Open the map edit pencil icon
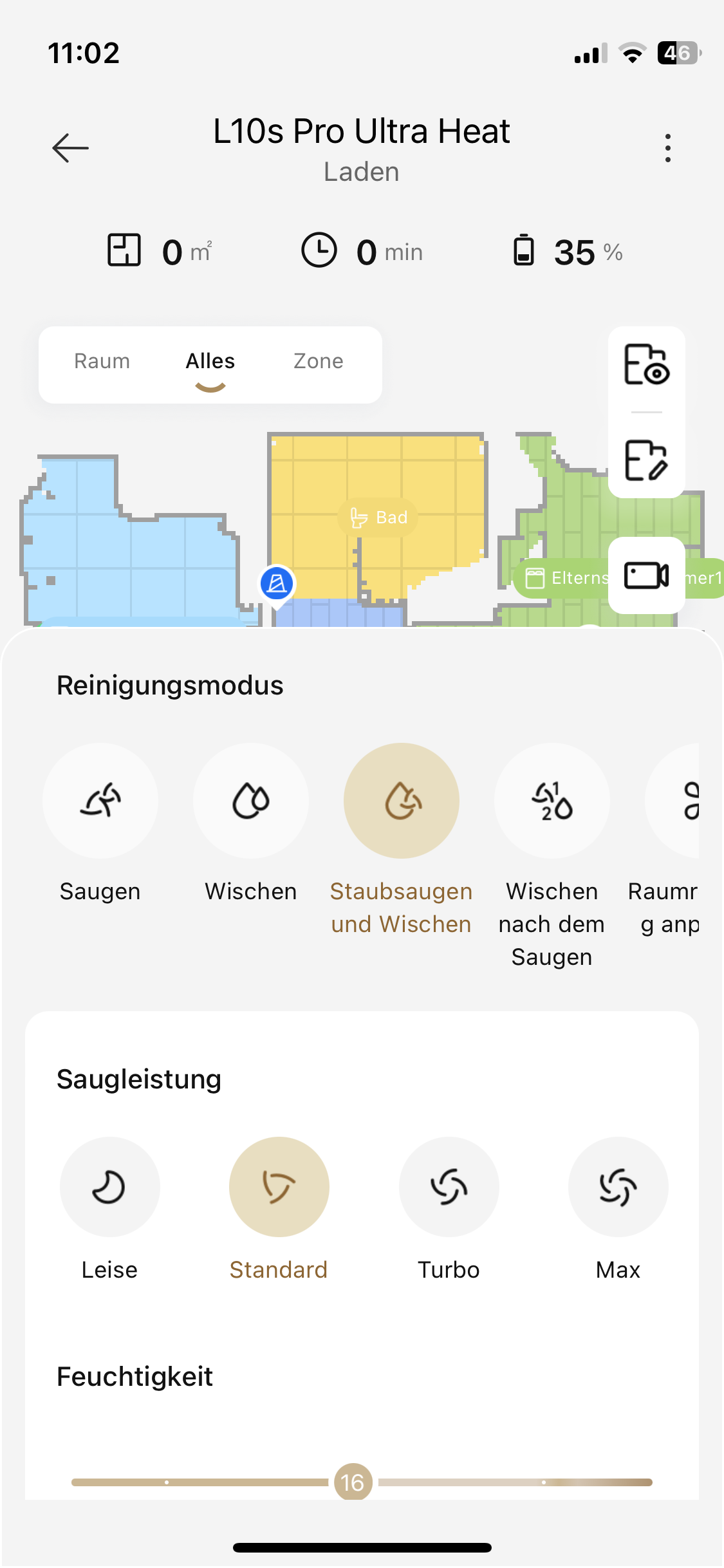This screenshot has width=724, height=1568. 646,460
